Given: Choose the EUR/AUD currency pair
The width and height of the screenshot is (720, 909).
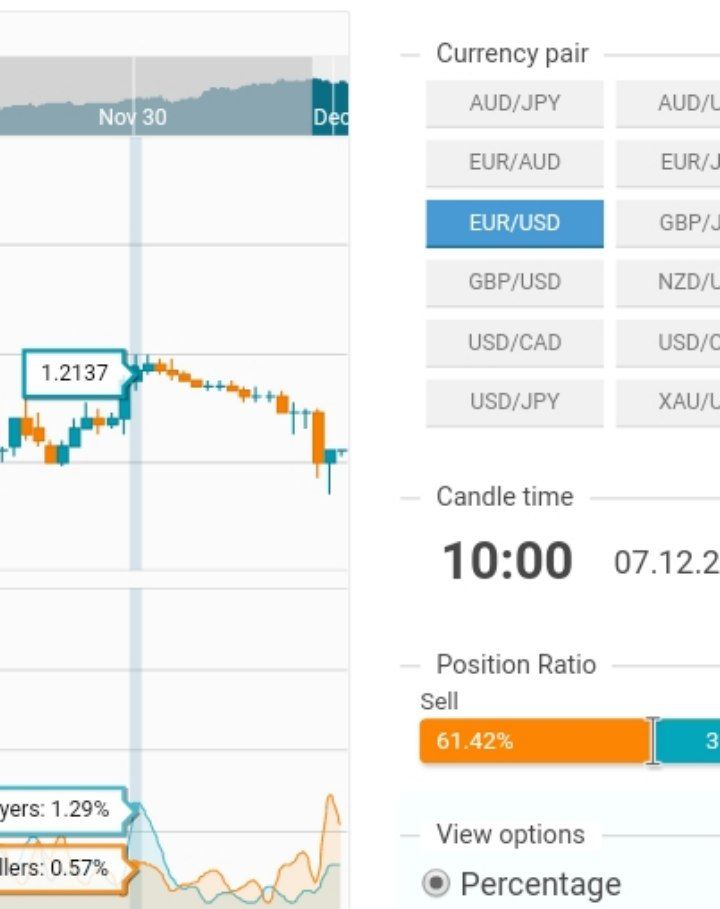Looking at the screenshot, I should point(514,163).
